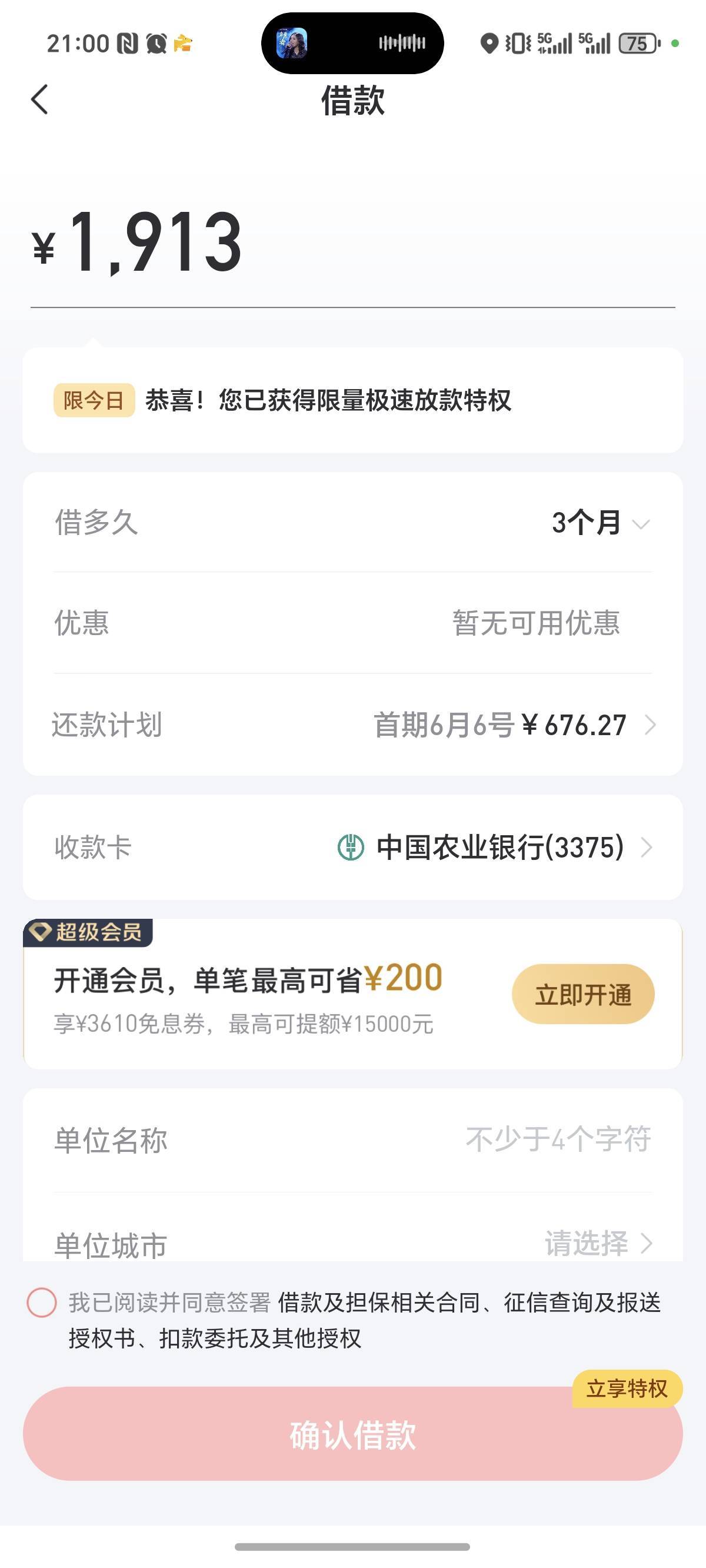Image resolution: width=706 pixels, height=1568 pixels.
Task: Enter the 单位名称 company name field
Action: click(x=353, y=1140)
